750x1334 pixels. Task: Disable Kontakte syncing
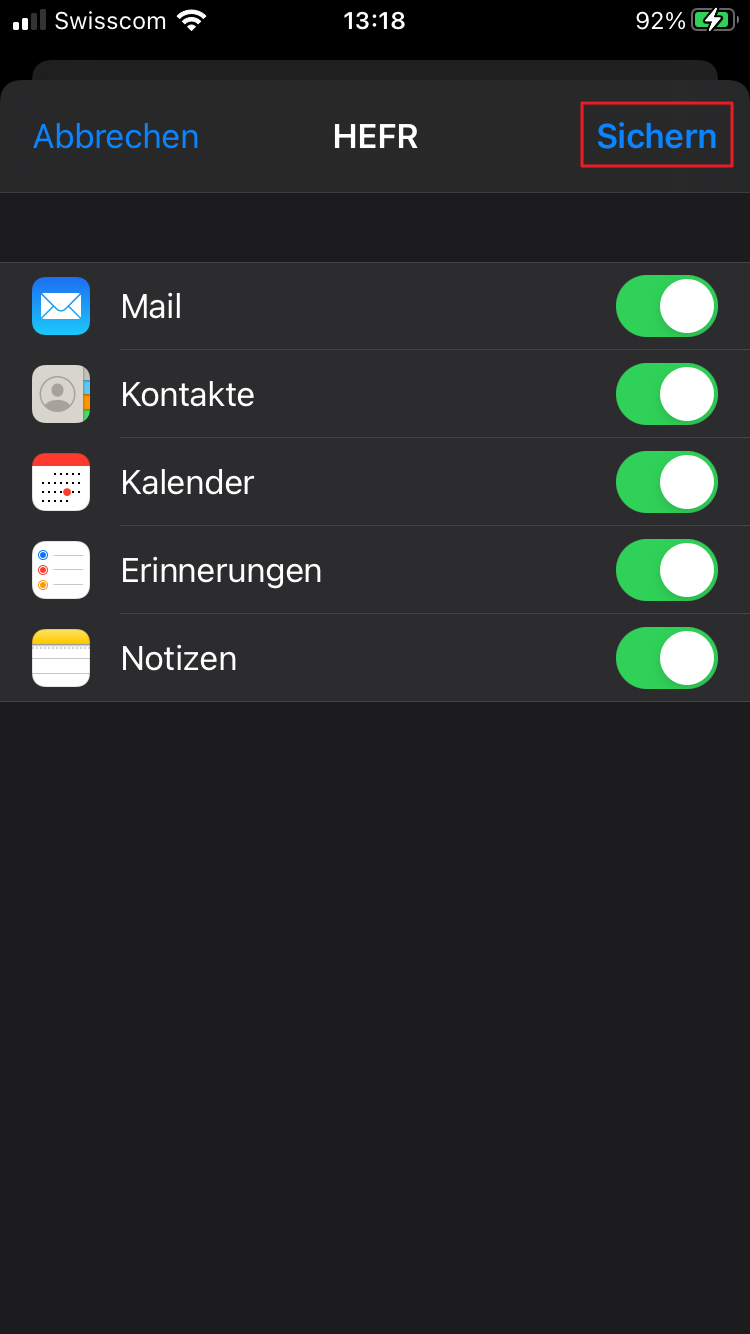coord(667,394)
